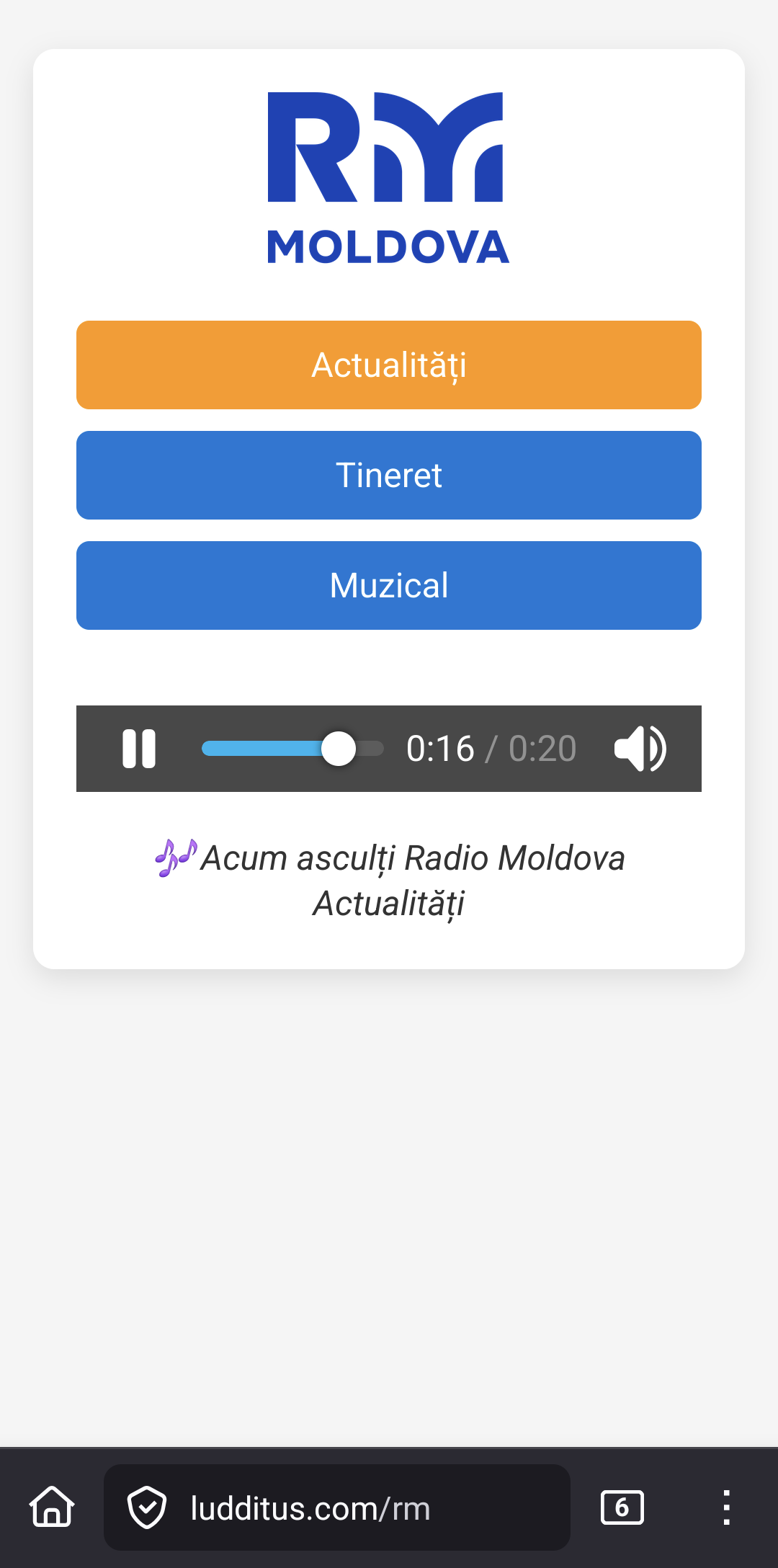Open the browser overflow menu
The width and height of the screenshot is (778, 1568).
[x=726, y=1507]
